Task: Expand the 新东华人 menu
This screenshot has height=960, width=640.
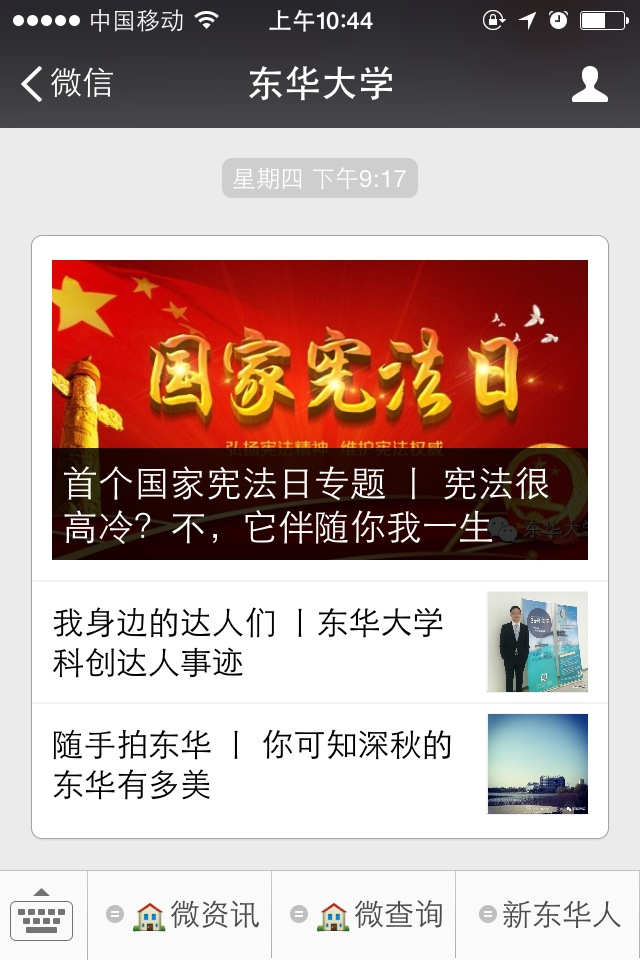Action: (549, 914)
